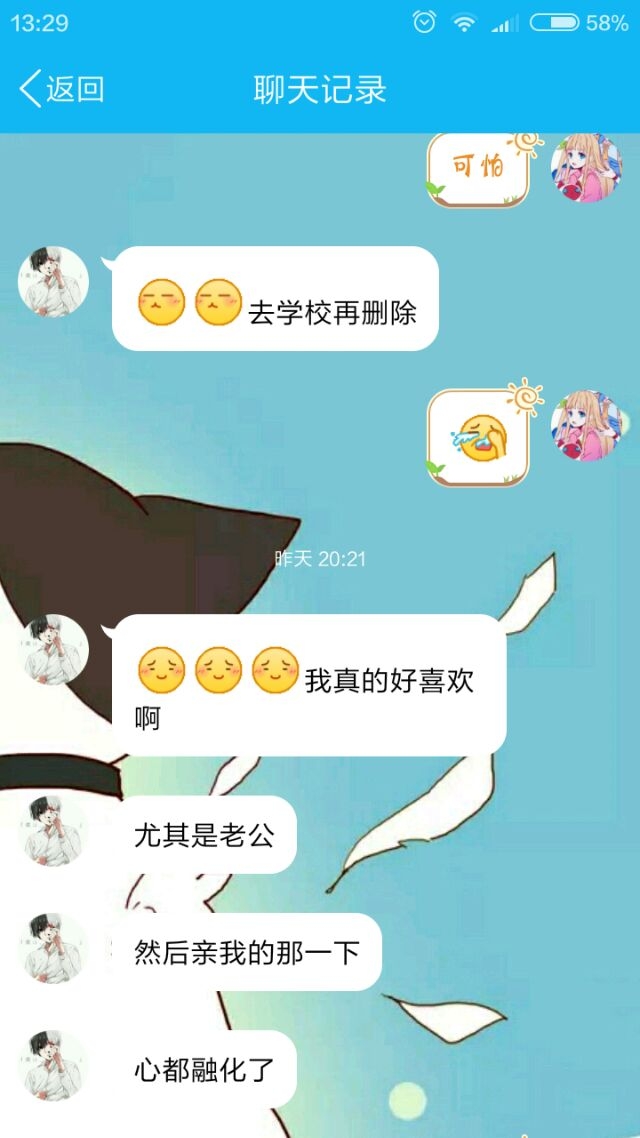
Task: Open the girl avatar beside 可怕 sticker
Action: click(586, 168)
